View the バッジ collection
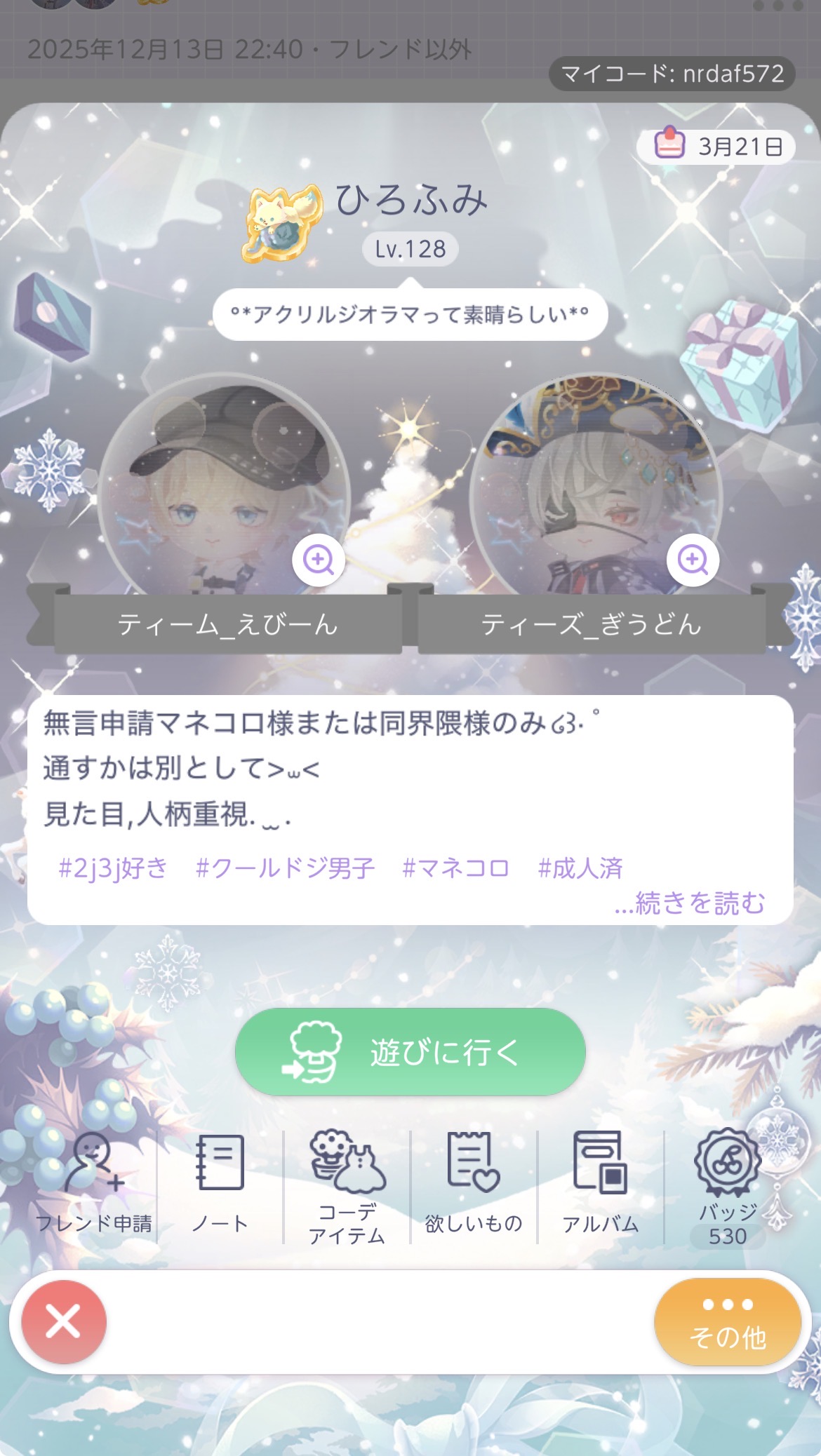The height and width of the screenshot is (1456, 821). coord(727,1185)
